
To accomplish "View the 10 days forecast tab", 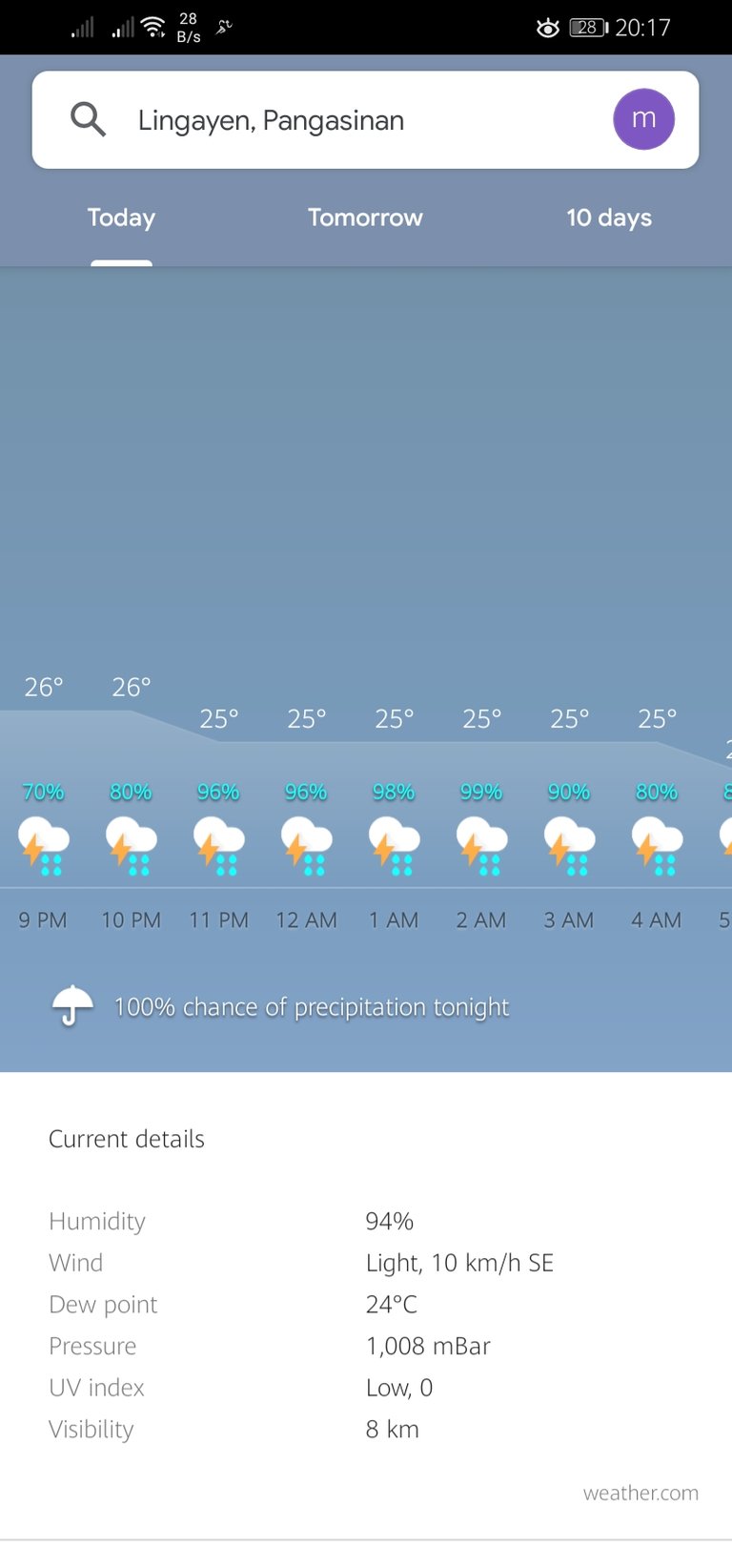I will click(x=609, y=217).
